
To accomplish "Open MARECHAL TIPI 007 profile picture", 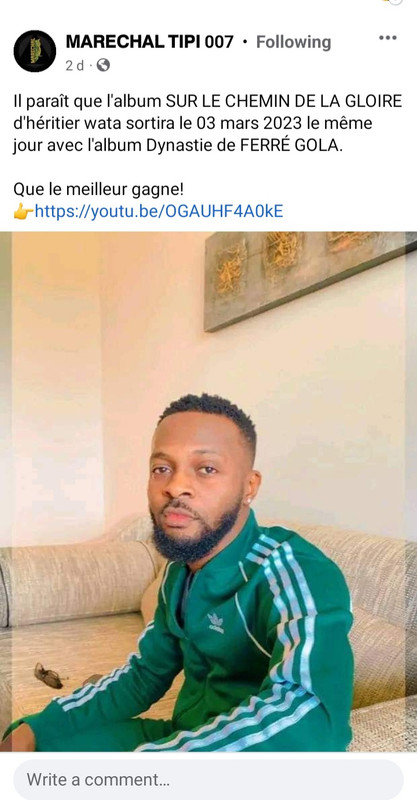I will [x=35, y=51].
